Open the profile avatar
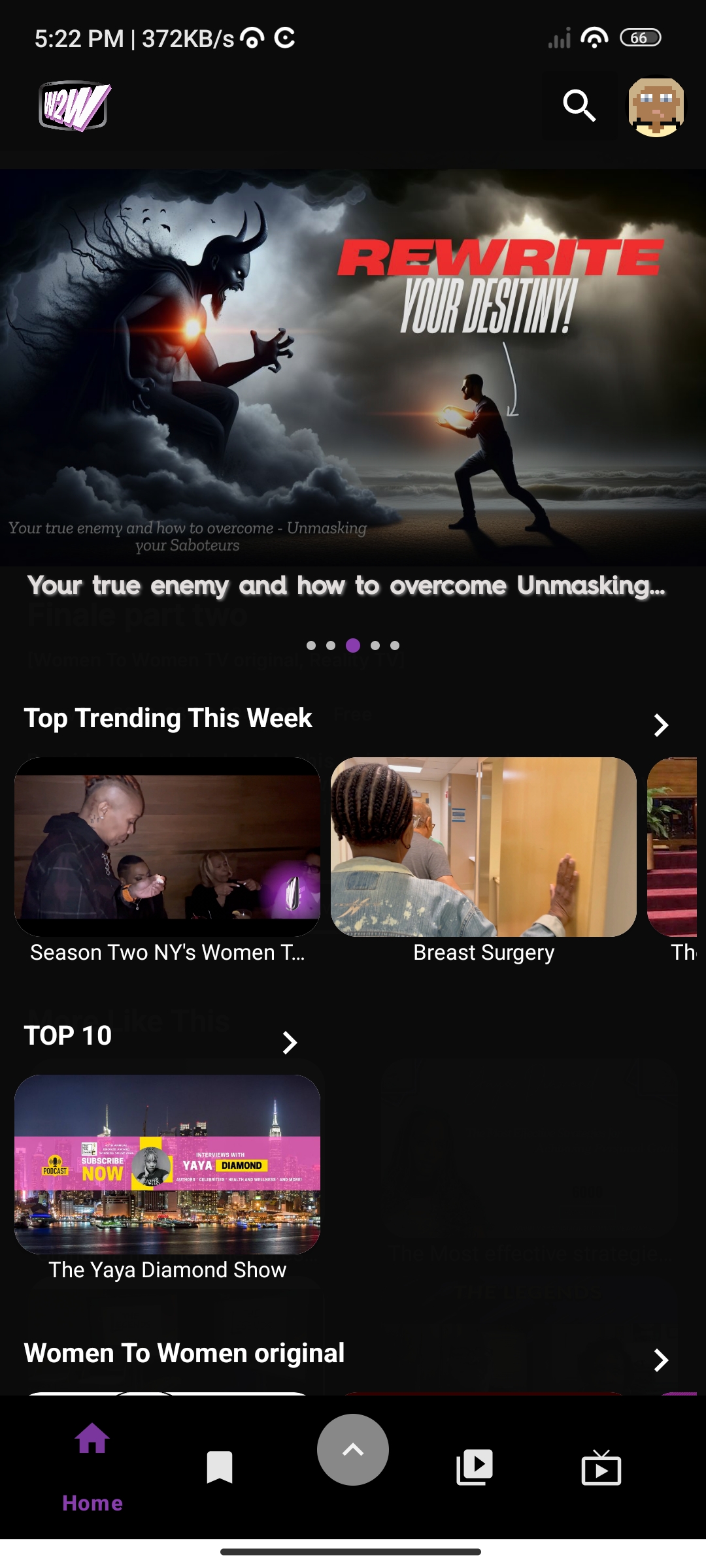This screenshot has width=706, height=1568. click(x=656, y=107)
